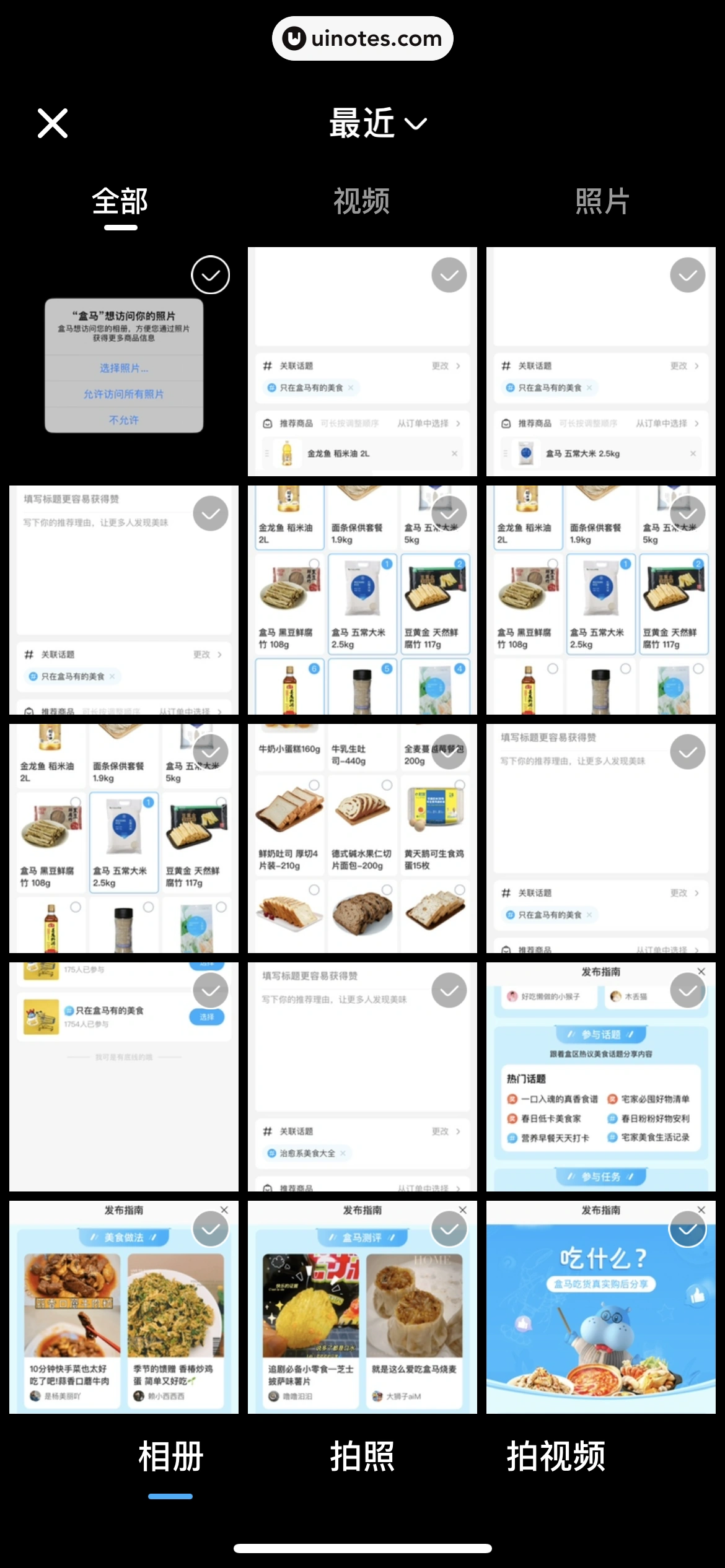Toggle selection on the 只在盒马有的美食 topic thumbnail

tap(210, 990)
